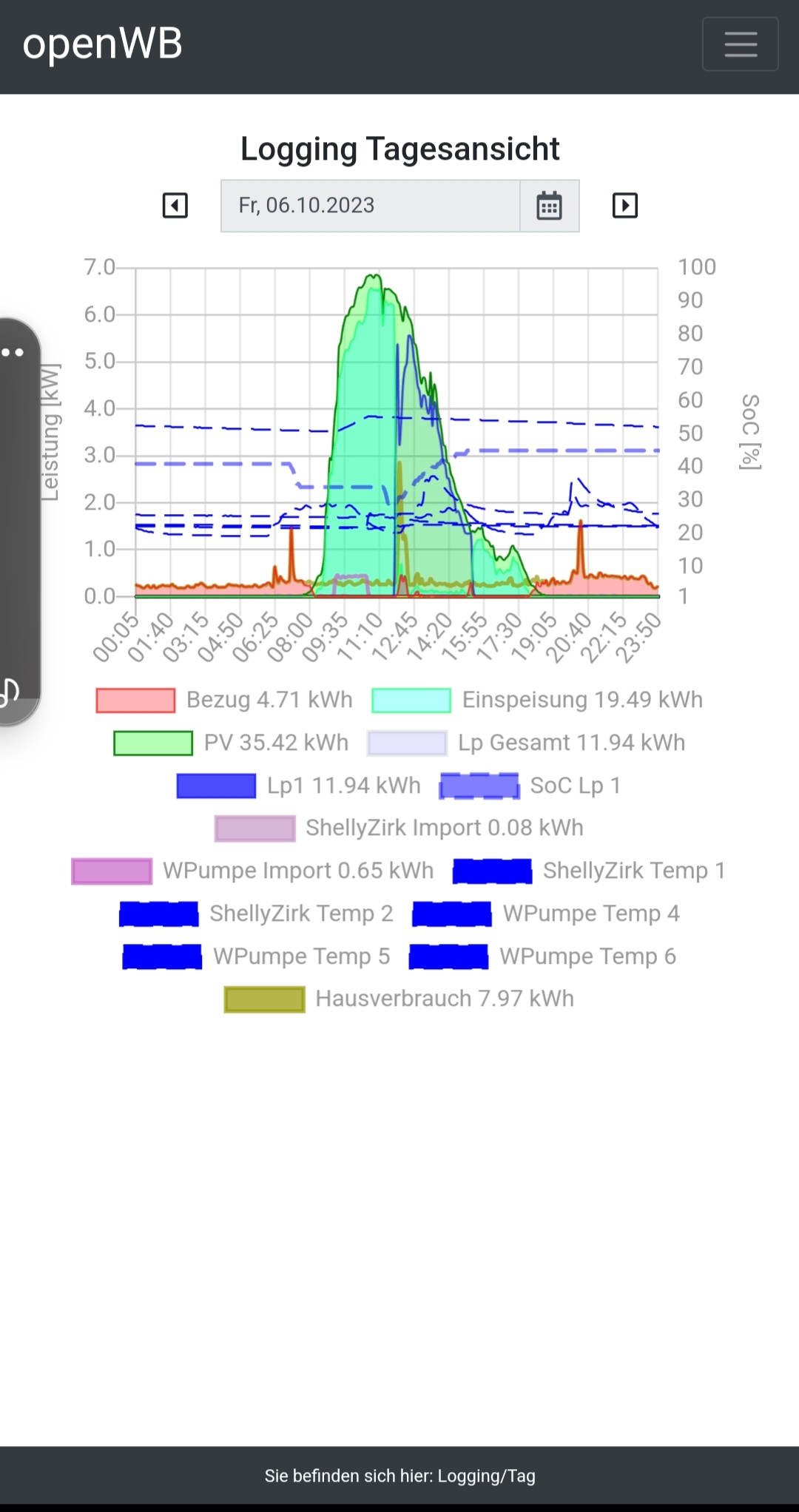Open the calendar date picker

549,206
